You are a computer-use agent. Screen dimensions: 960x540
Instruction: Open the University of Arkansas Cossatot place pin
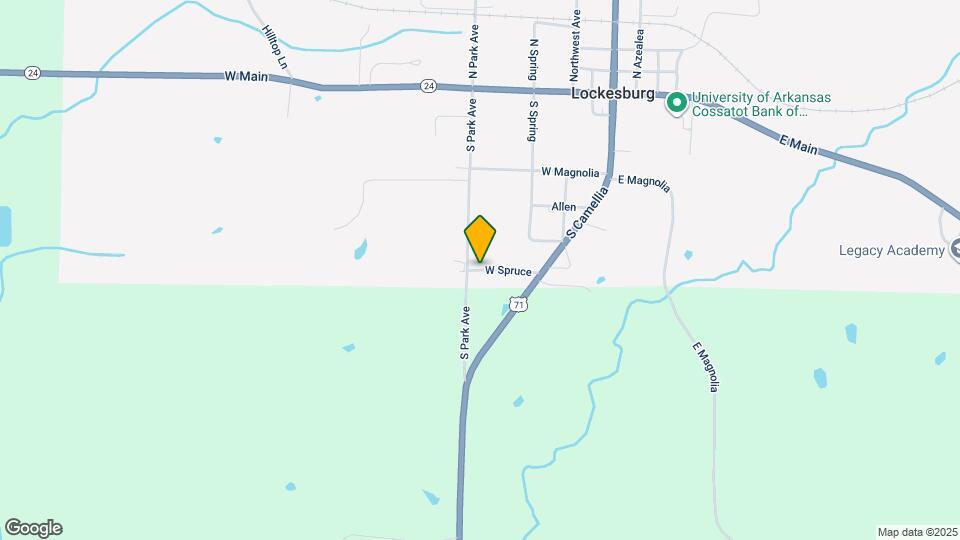[x=677, y=102]
